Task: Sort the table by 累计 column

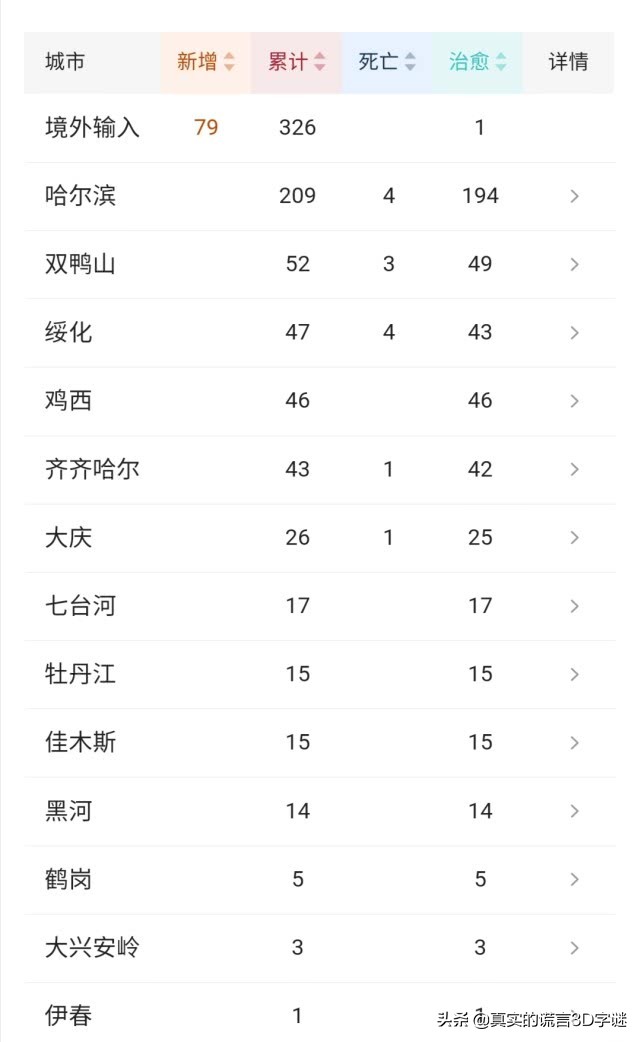Action: (x=296, y=62)
